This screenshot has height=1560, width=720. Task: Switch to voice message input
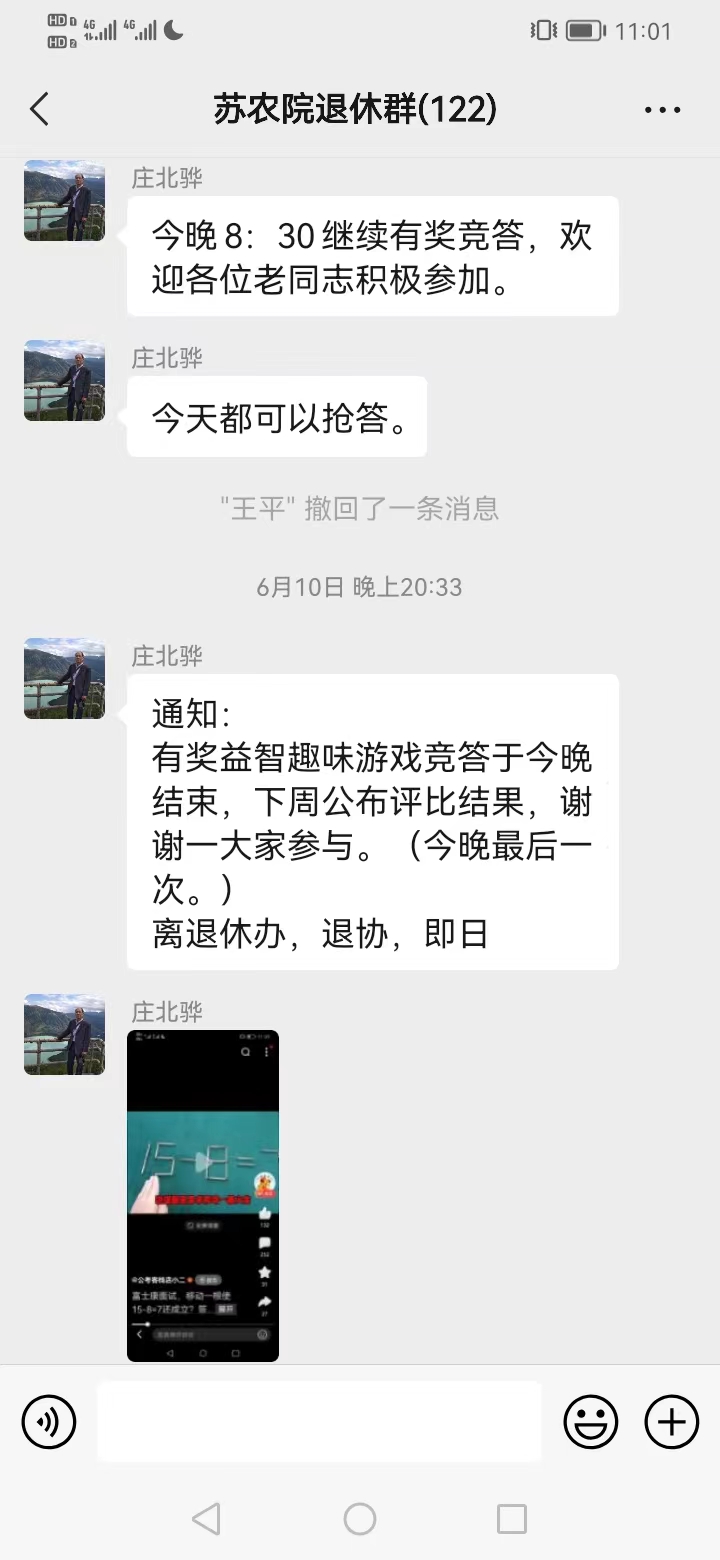coord(49,1421)
